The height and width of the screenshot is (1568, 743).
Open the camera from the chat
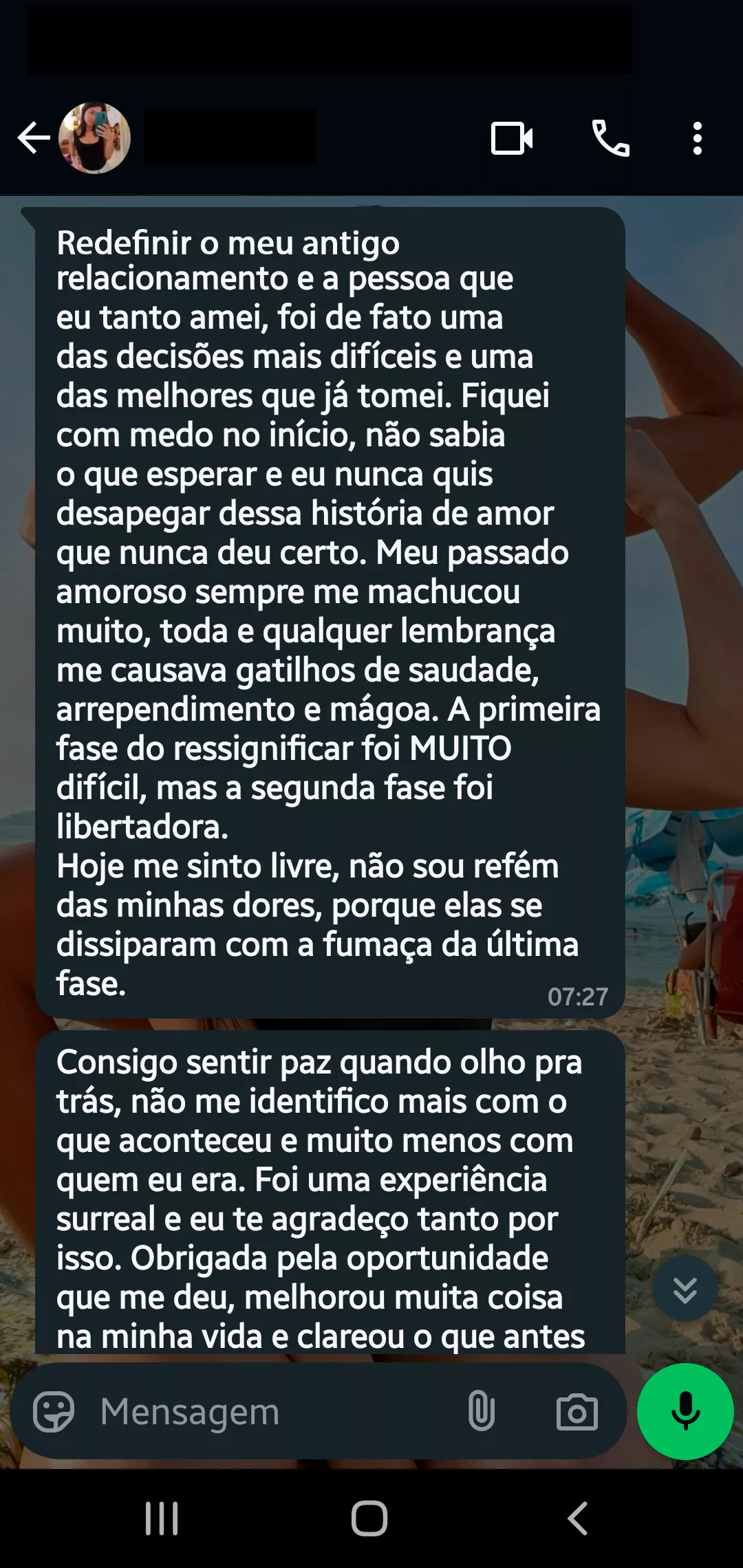pyautogui.click(x=577, y=1412)
